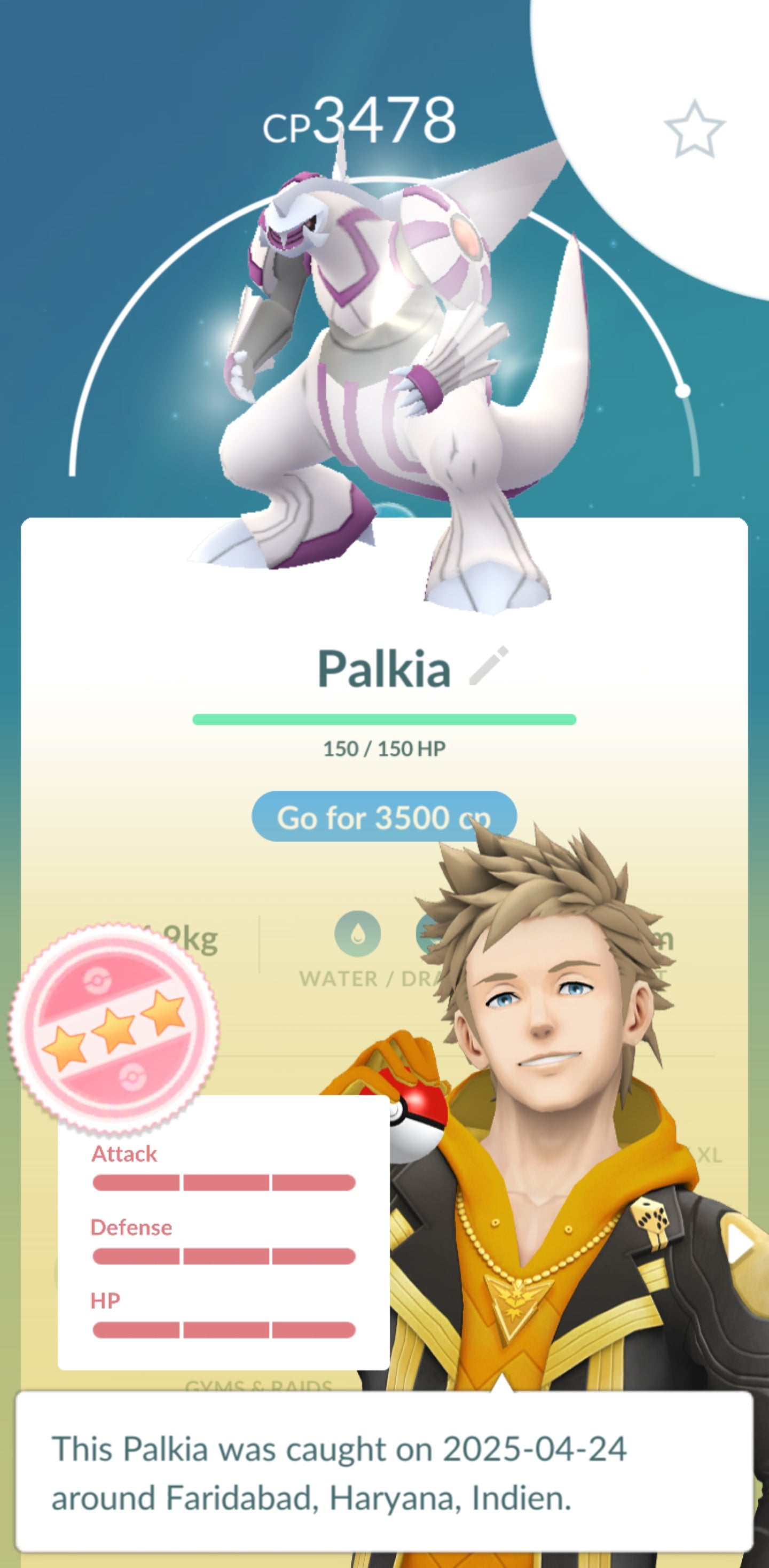
Task: Tap the appraisal speech bubble to continue
Action: point(384,1472)
